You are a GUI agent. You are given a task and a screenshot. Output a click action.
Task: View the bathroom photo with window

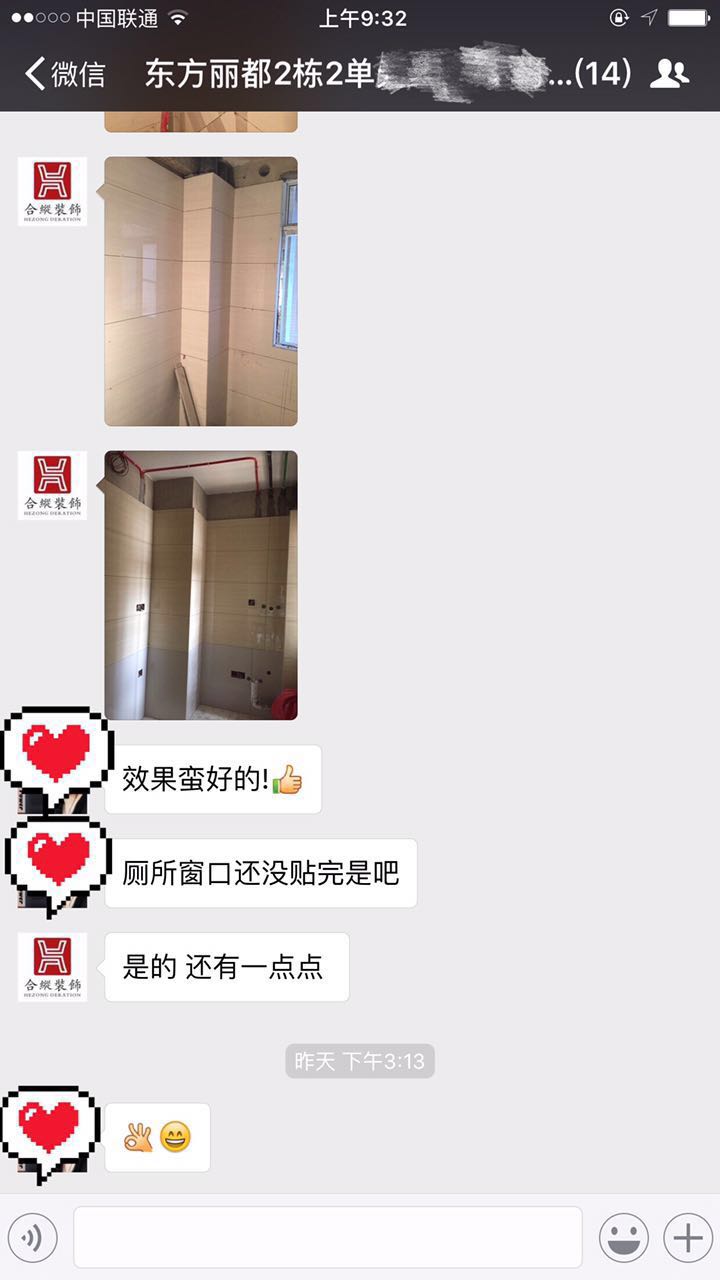pos(201,291)
